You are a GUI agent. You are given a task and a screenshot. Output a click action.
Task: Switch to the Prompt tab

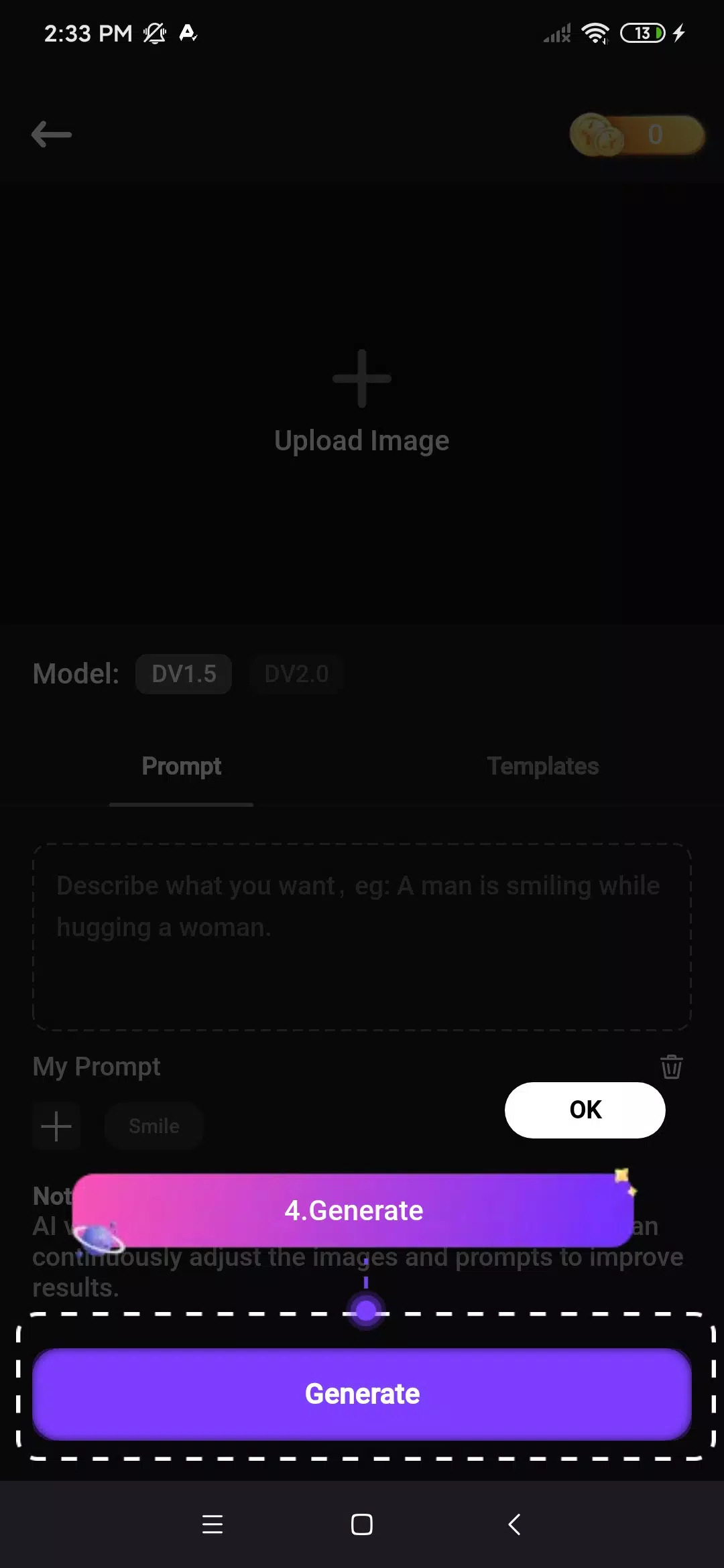pyautogui.click(x=181, y=766)
